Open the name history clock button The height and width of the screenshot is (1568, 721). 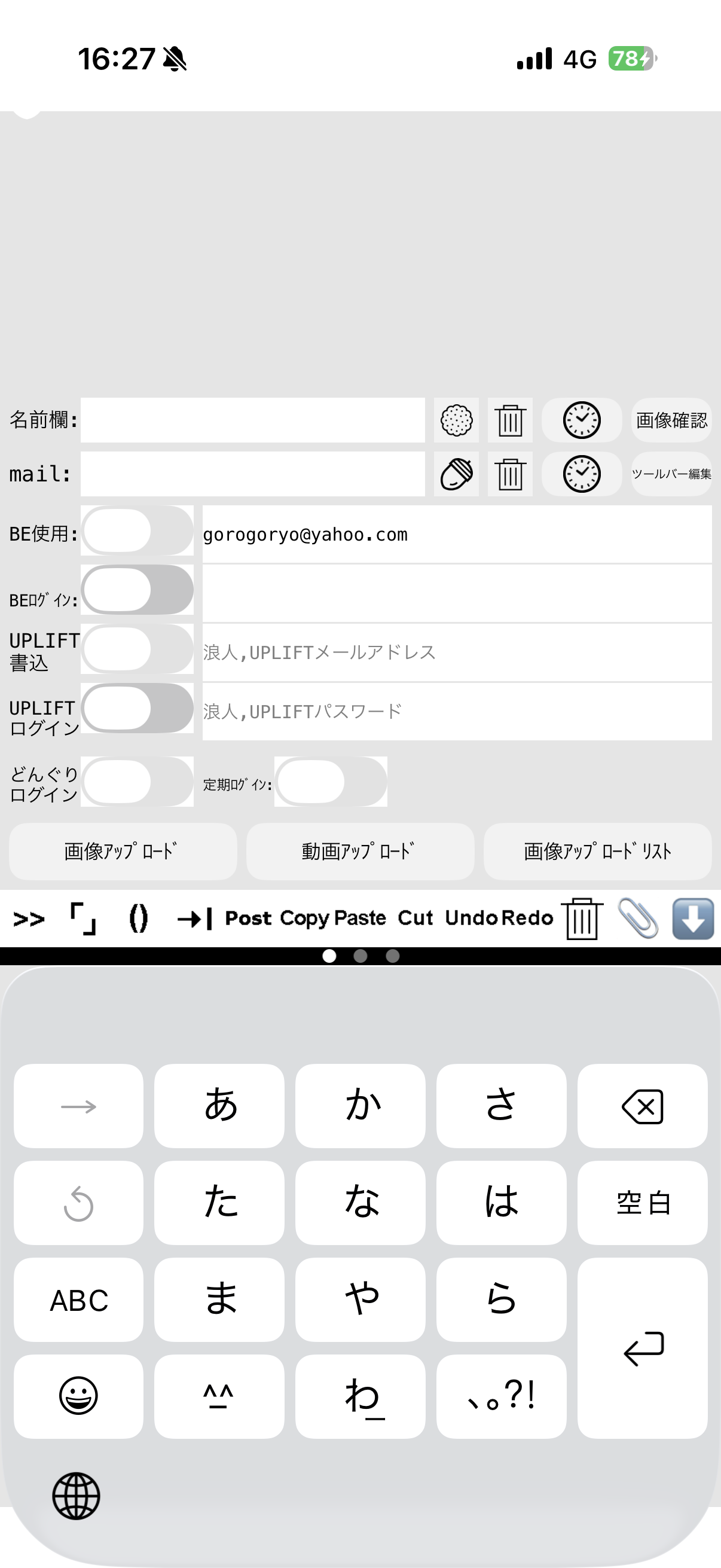click(x=582, y=420)
